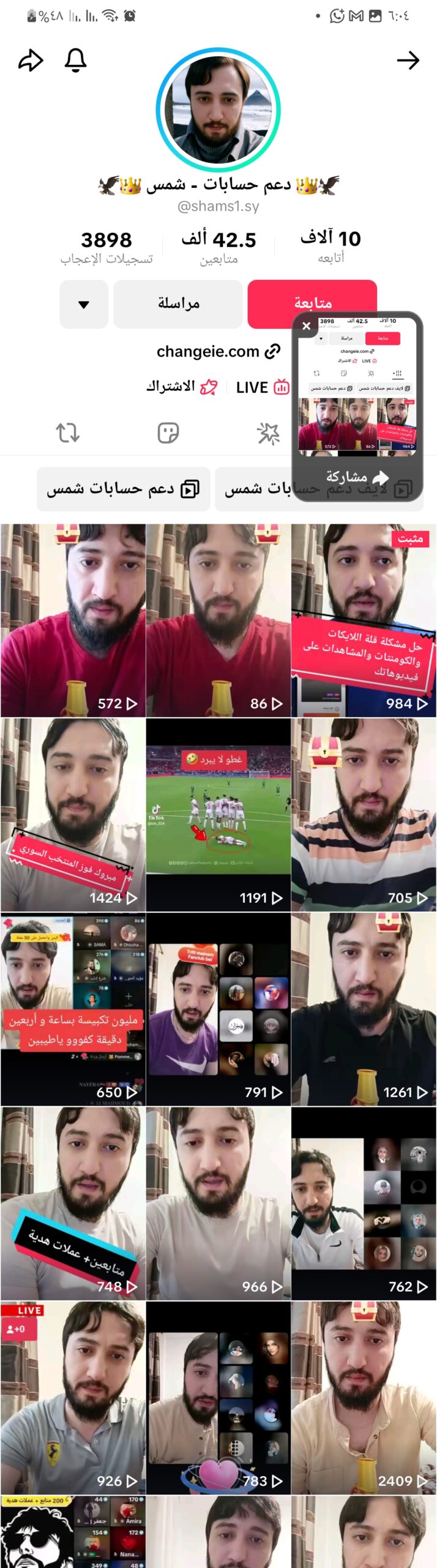This screenshot has height=1568, width=437.
Task: Switch to the stickers tab
Action: [168, 433]
